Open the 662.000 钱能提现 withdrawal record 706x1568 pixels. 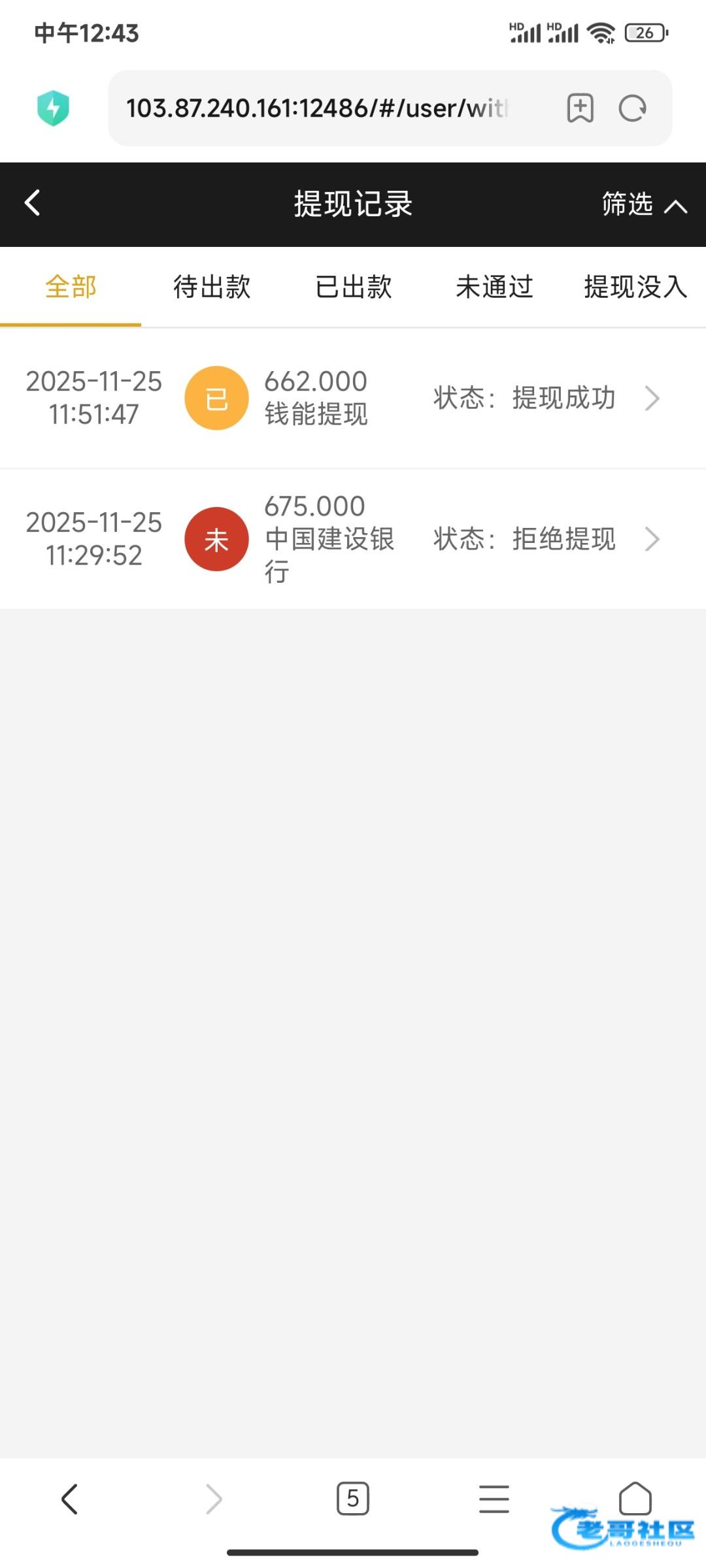pos(353,398)
